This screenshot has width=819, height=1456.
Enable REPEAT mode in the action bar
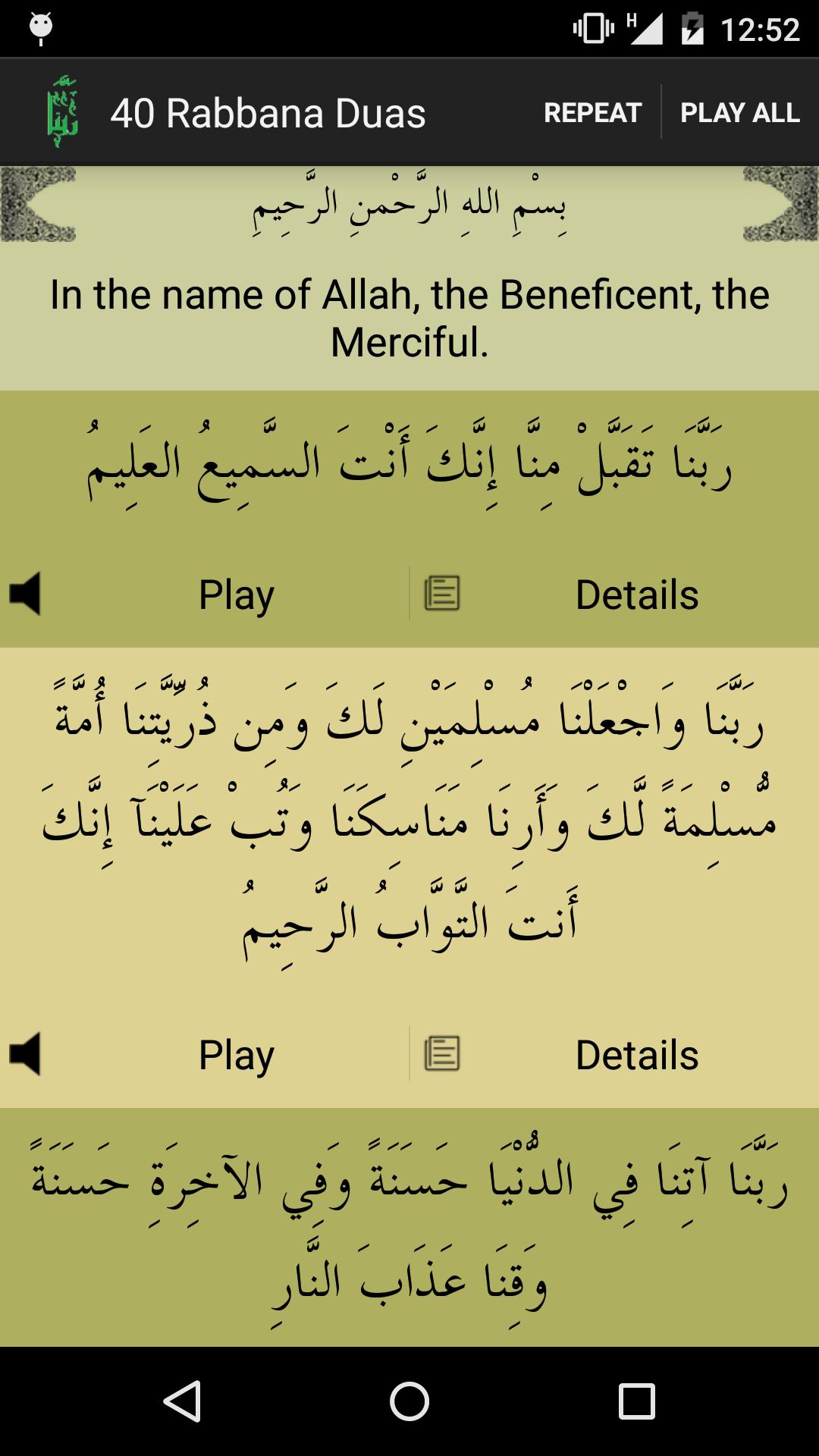pyautogui.click(x=594, y=112)
